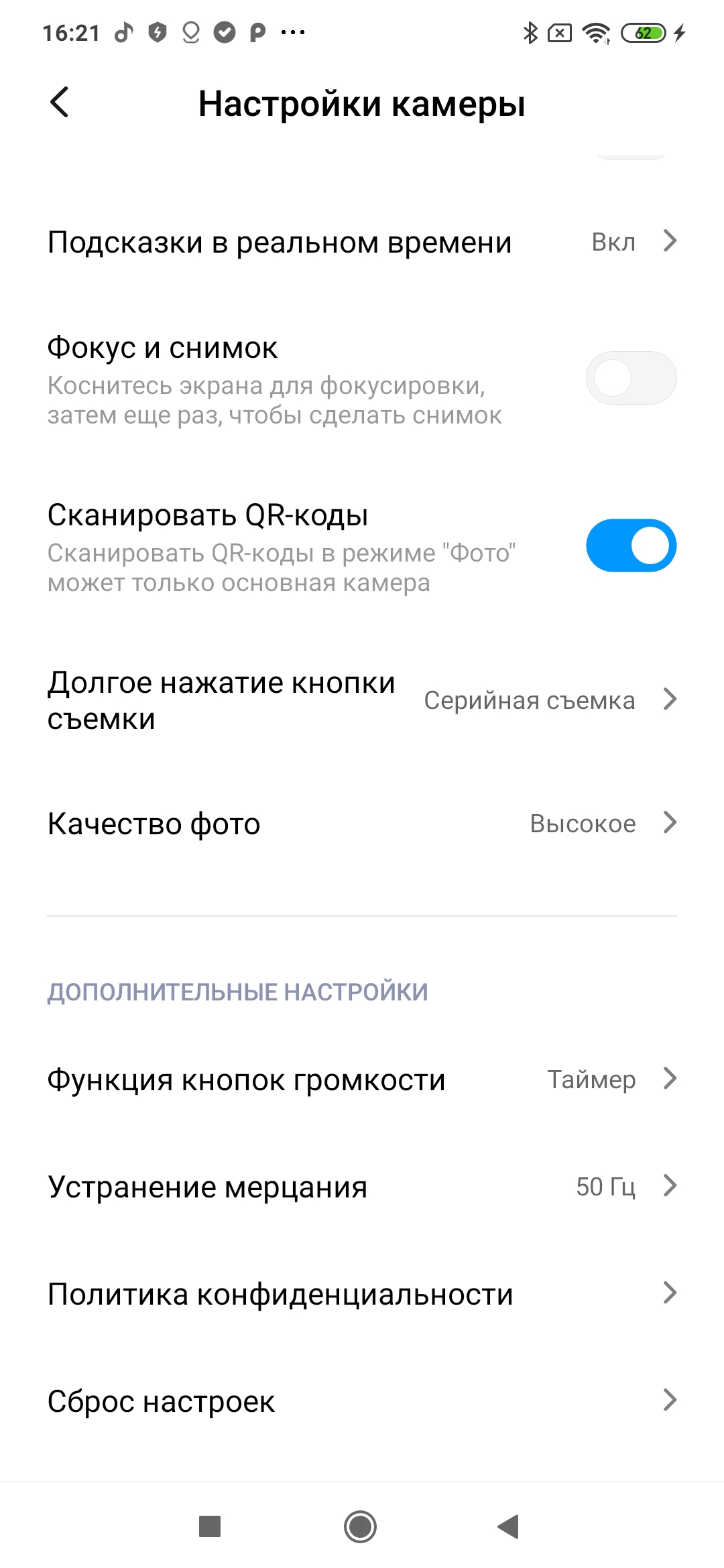Enable Фокус и снимок toggle
The height and width of the screenshot is (1568, 724).
point(630,378)
